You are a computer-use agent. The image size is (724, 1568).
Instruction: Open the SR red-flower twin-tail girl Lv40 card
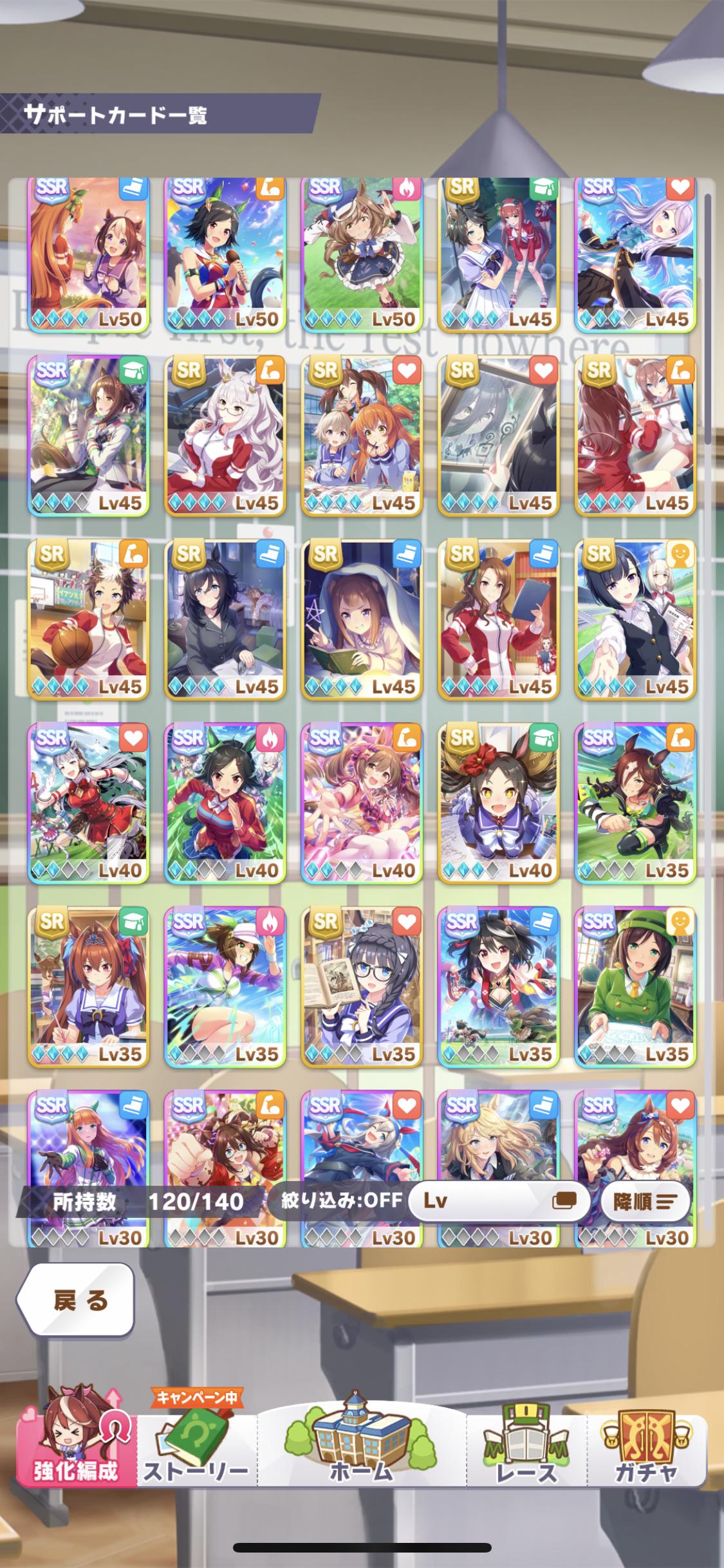[498, 802]
